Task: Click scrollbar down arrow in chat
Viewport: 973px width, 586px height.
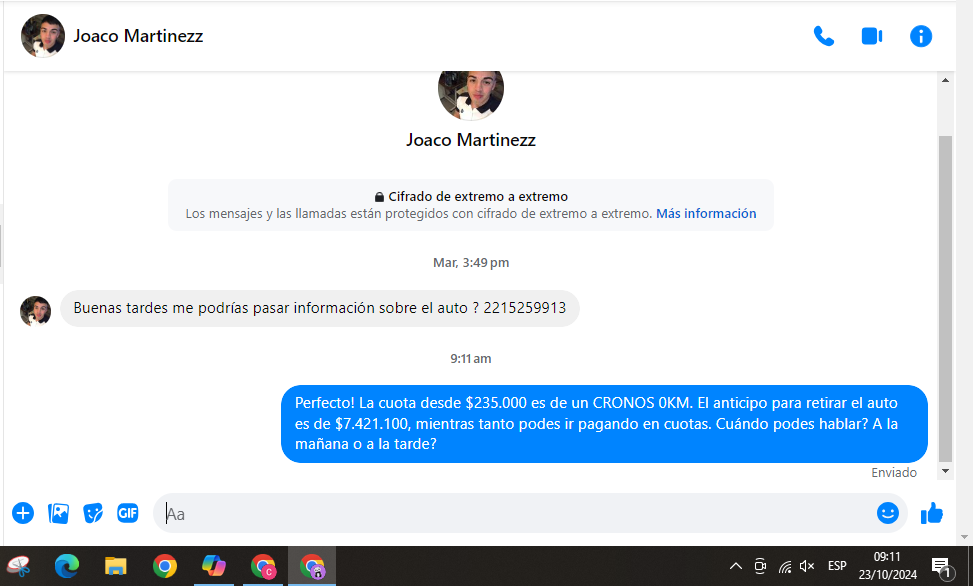Action: (945, 470)
